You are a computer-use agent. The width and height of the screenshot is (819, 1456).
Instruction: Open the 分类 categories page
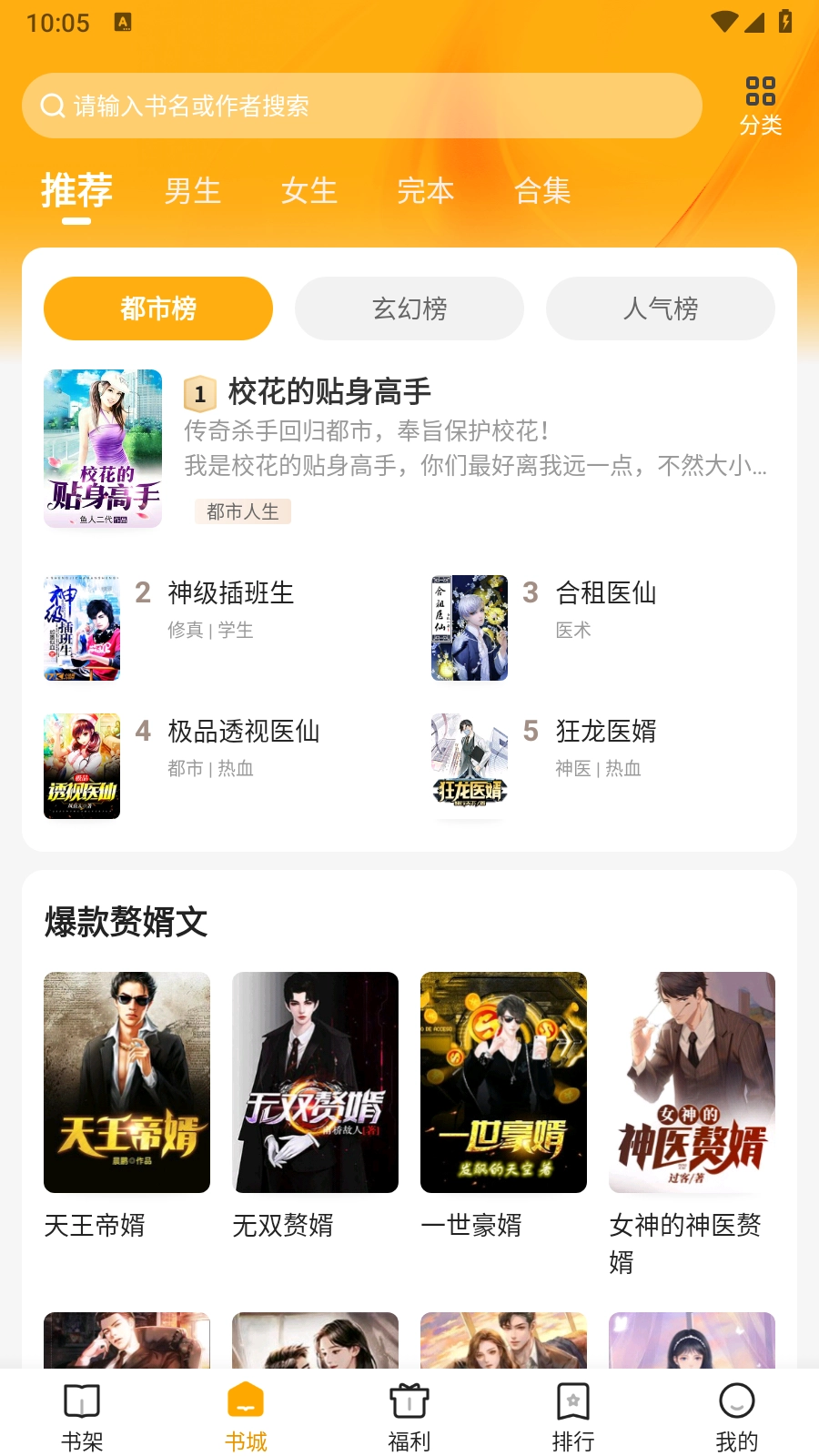[760, 106]
